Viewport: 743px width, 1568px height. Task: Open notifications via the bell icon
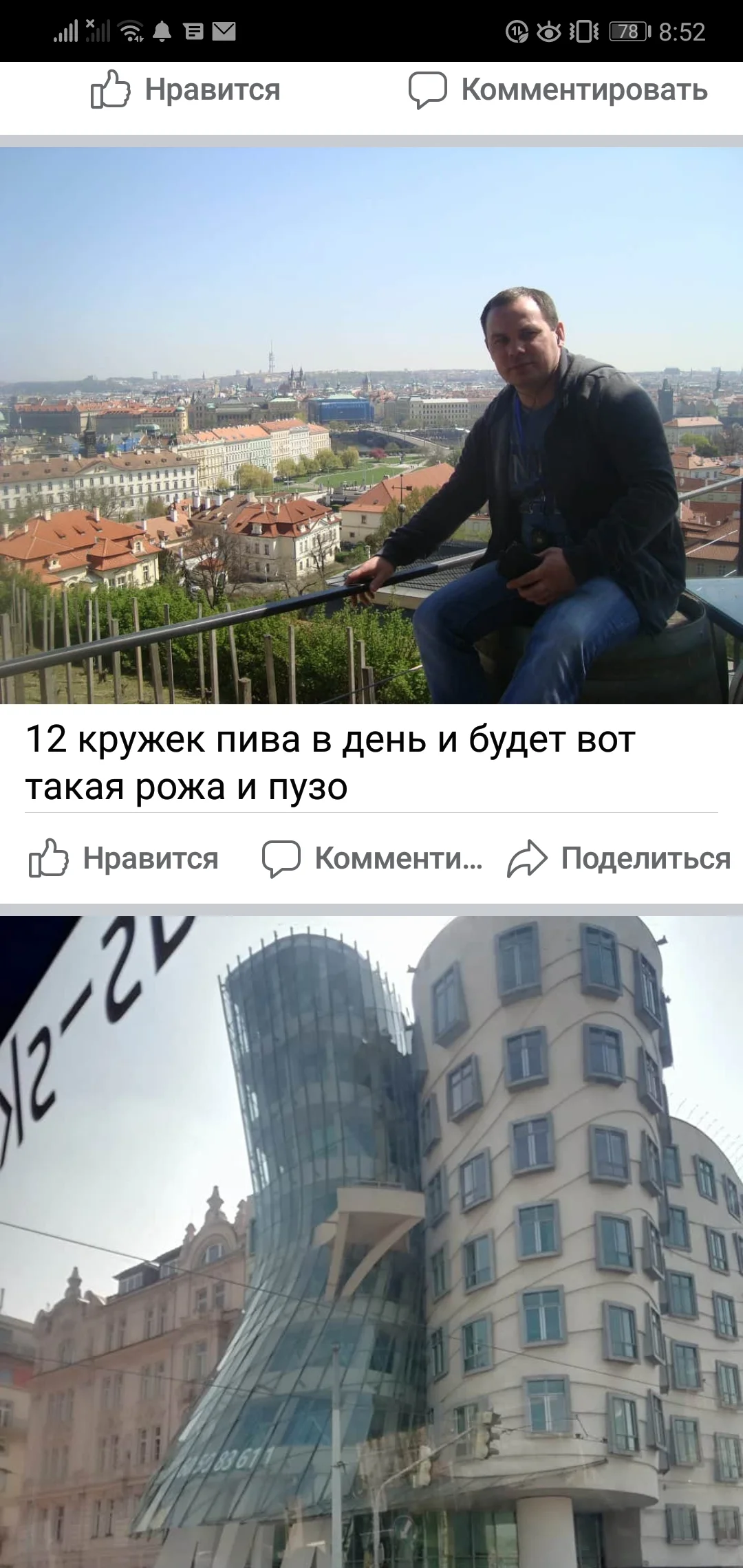162,30
